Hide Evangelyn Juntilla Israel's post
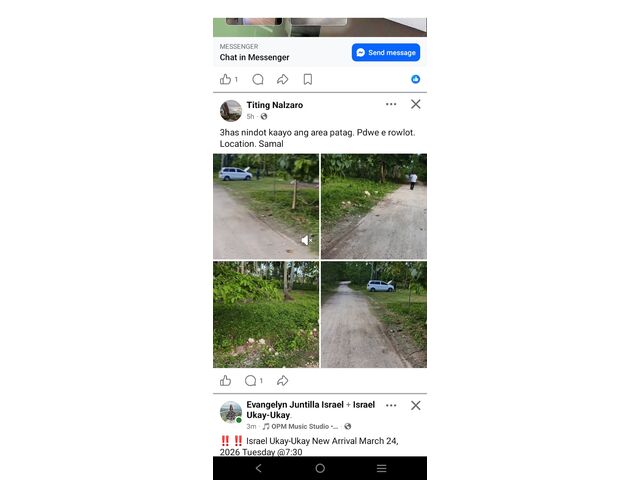640x480 pixels. click(416, 405)
